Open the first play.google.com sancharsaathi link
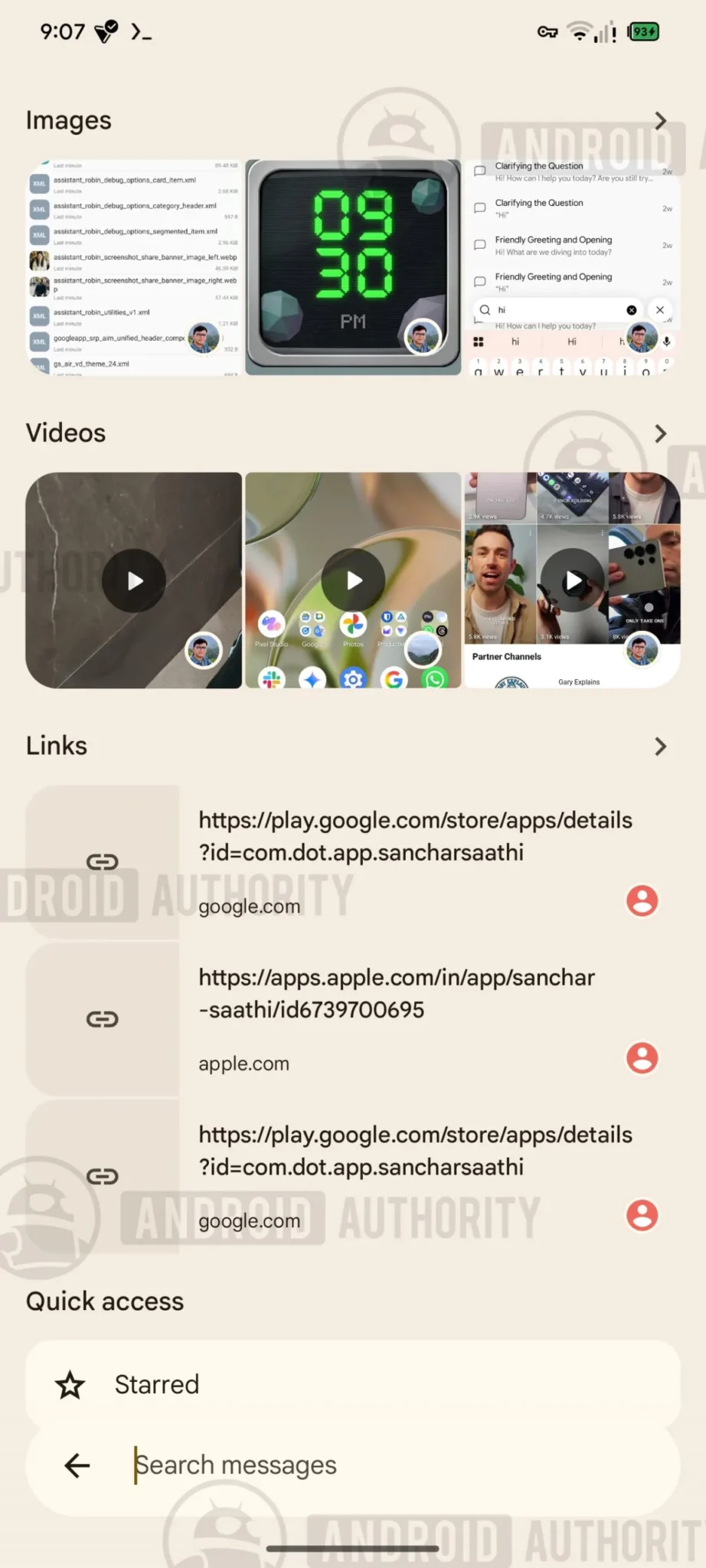Image resolution: width=706 pixels, height=1568 pixels. 353,862
